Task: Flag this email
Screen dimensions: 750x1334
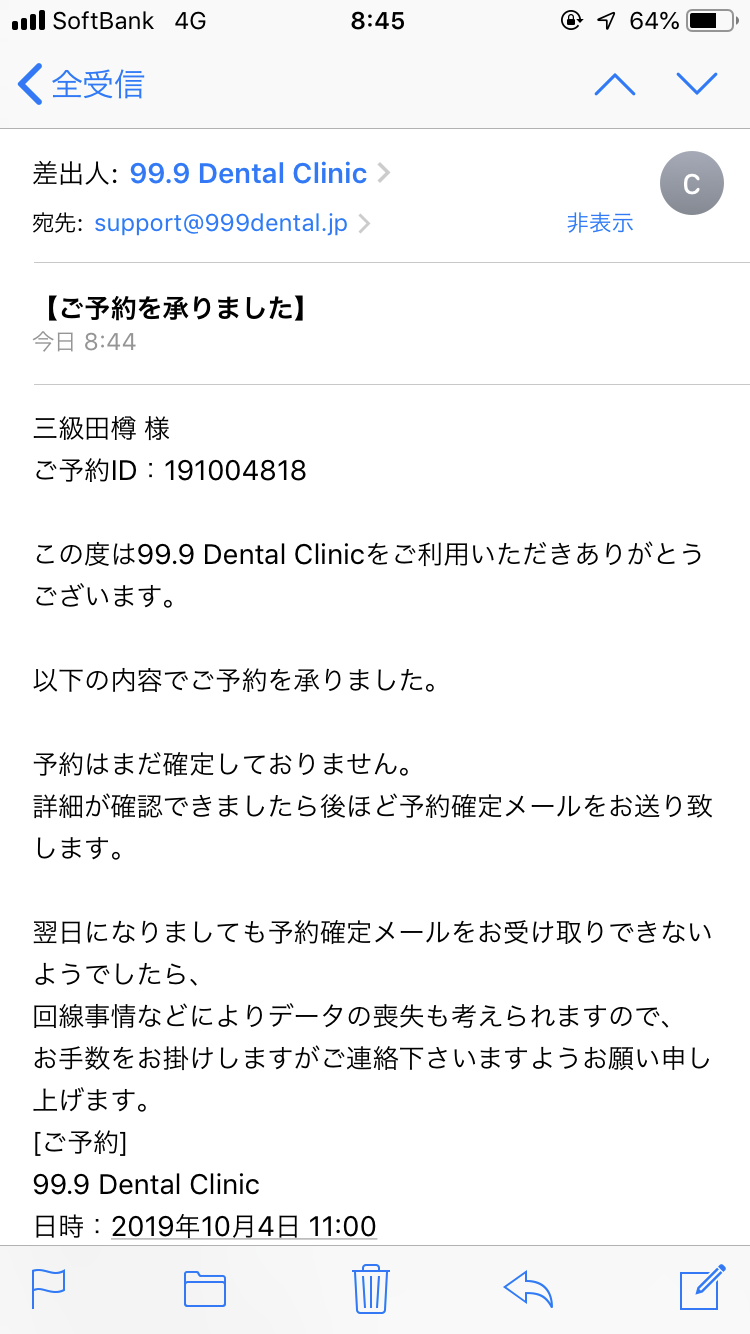Action: (x=48, y=1288)
